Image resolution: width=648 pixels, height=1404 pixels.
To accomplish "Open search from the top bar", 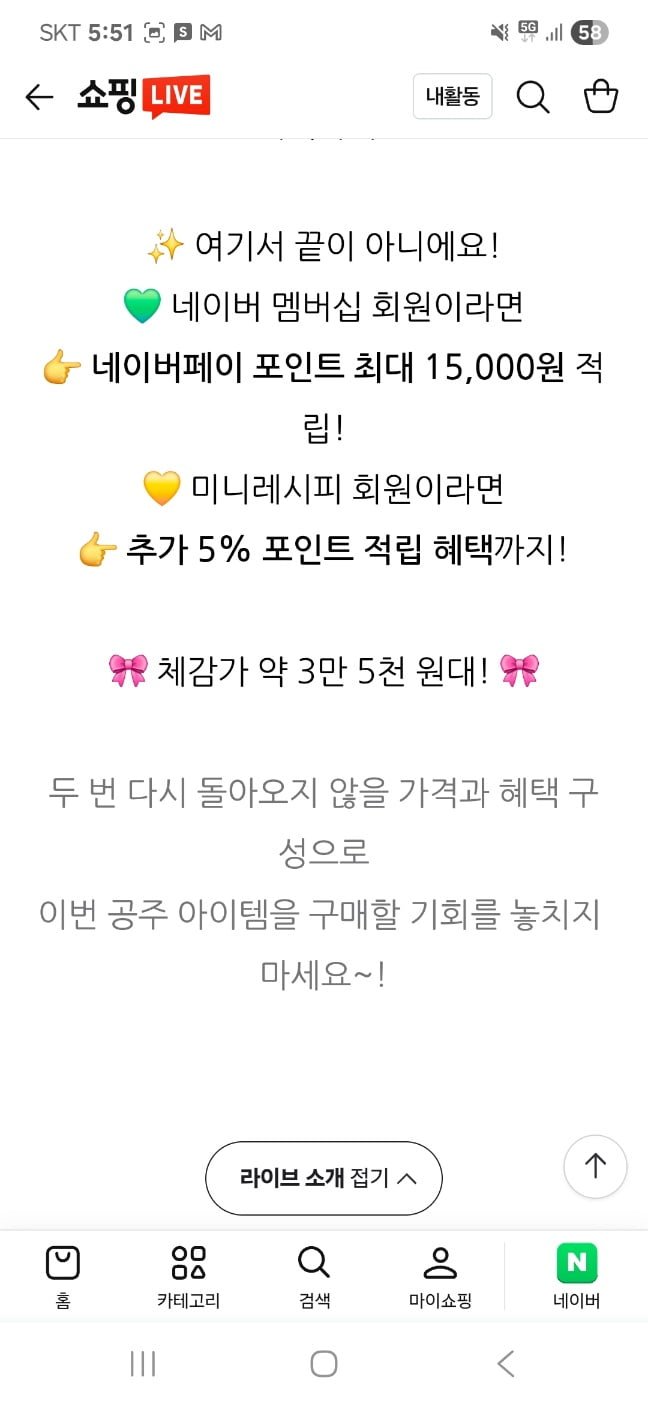I will click(x=533, y=97).
